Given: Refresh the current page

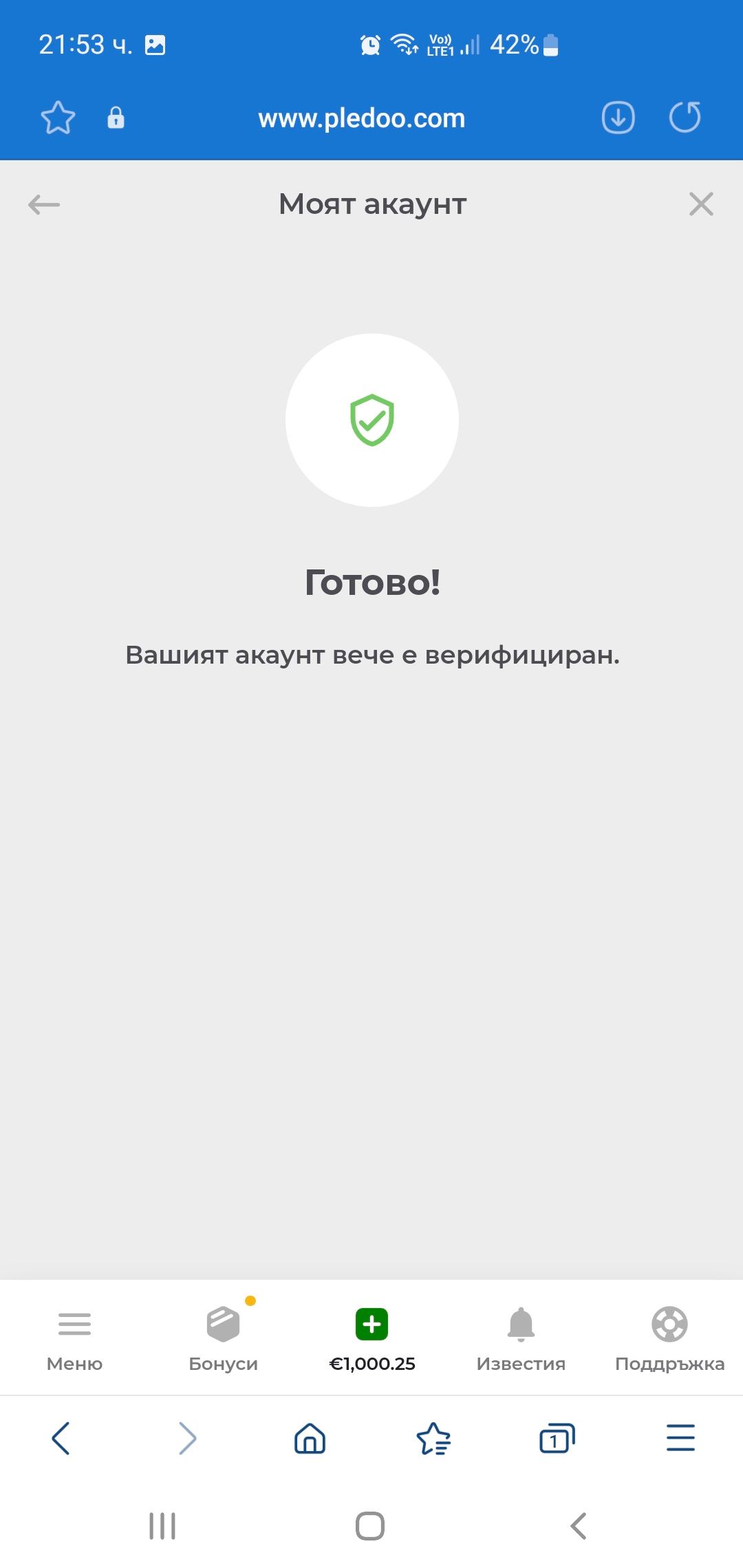Looking at the screenshot, I should (x=684, y=118).
